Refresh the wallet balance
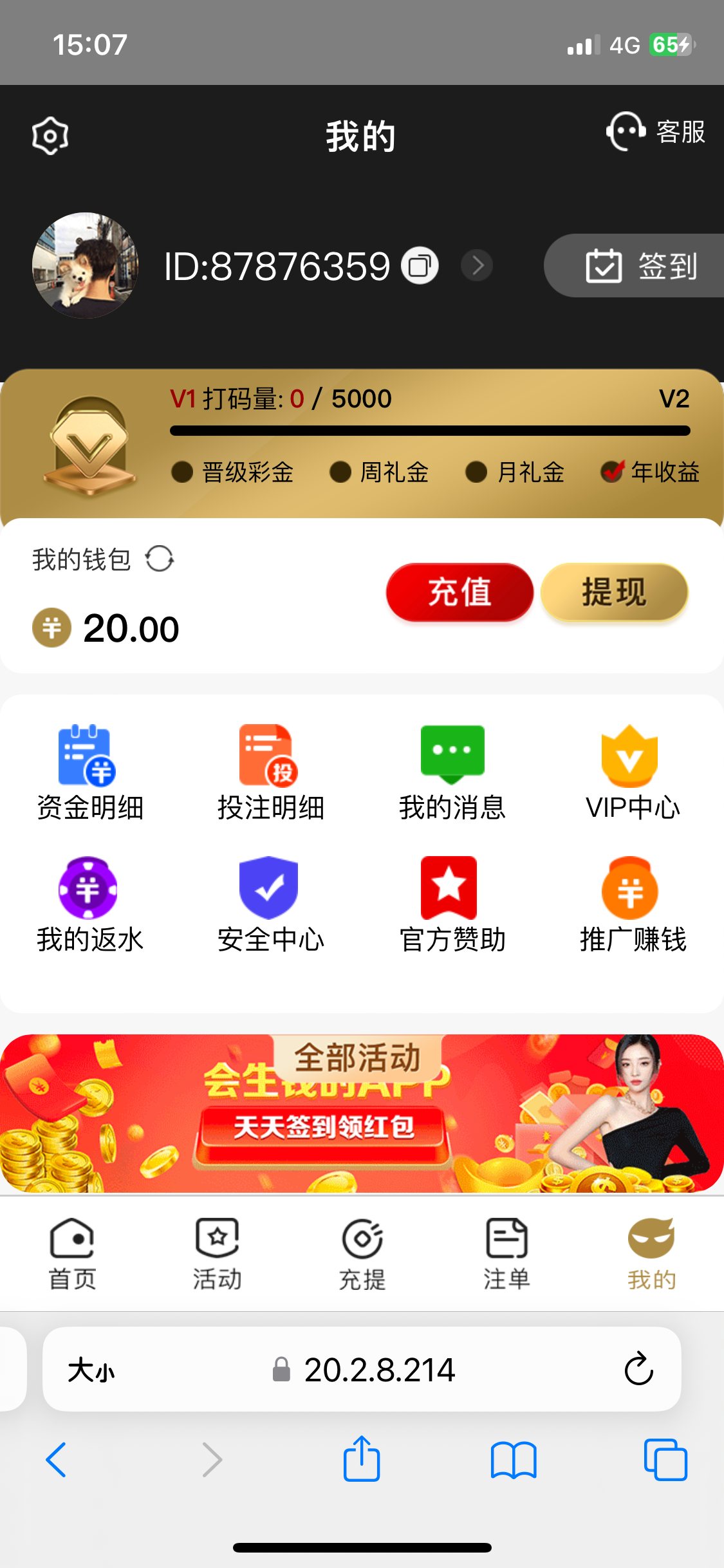 159,558
